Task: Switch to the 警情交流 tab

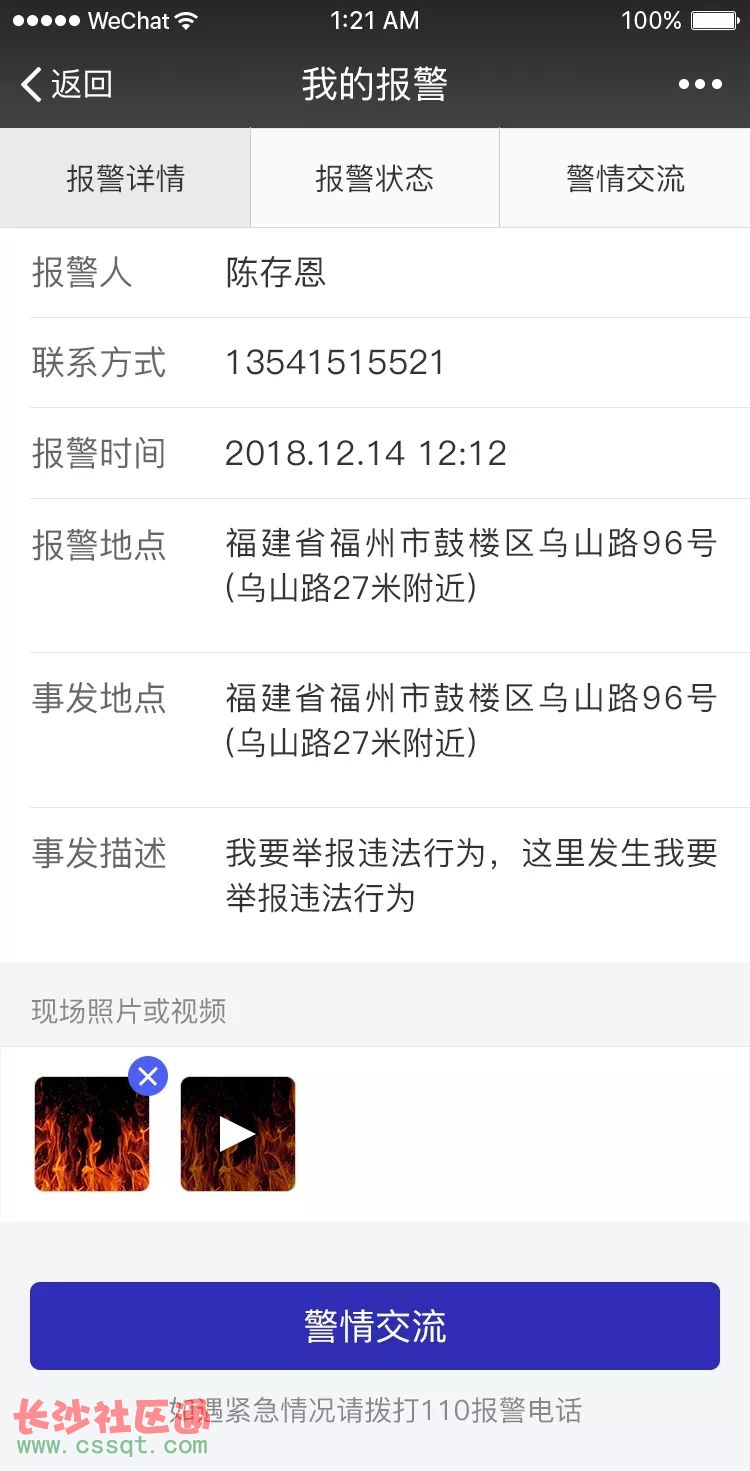Action: [x=625, y=178]
